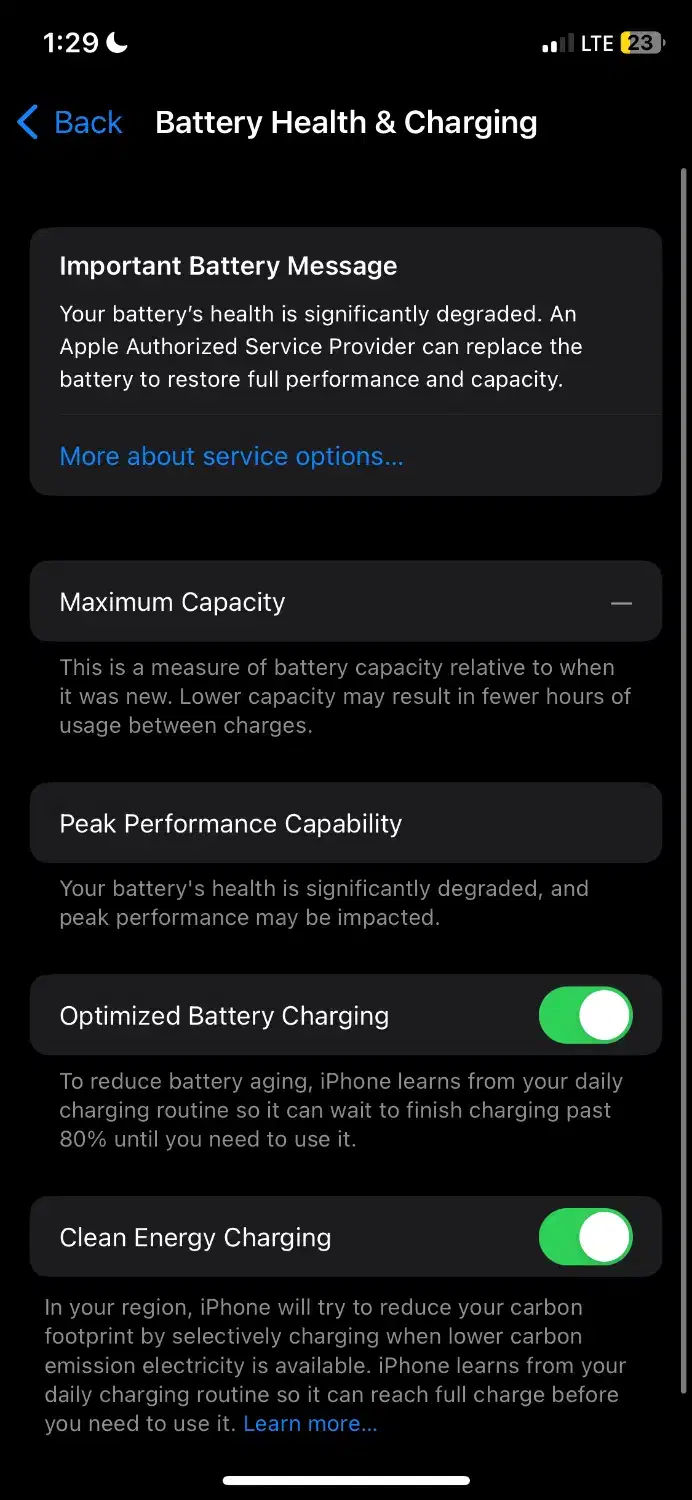Turn off Optimized Battery Charging
Image resolution: width=692 pixels, height=1500 pixels.
click(x=585, y=1016)
